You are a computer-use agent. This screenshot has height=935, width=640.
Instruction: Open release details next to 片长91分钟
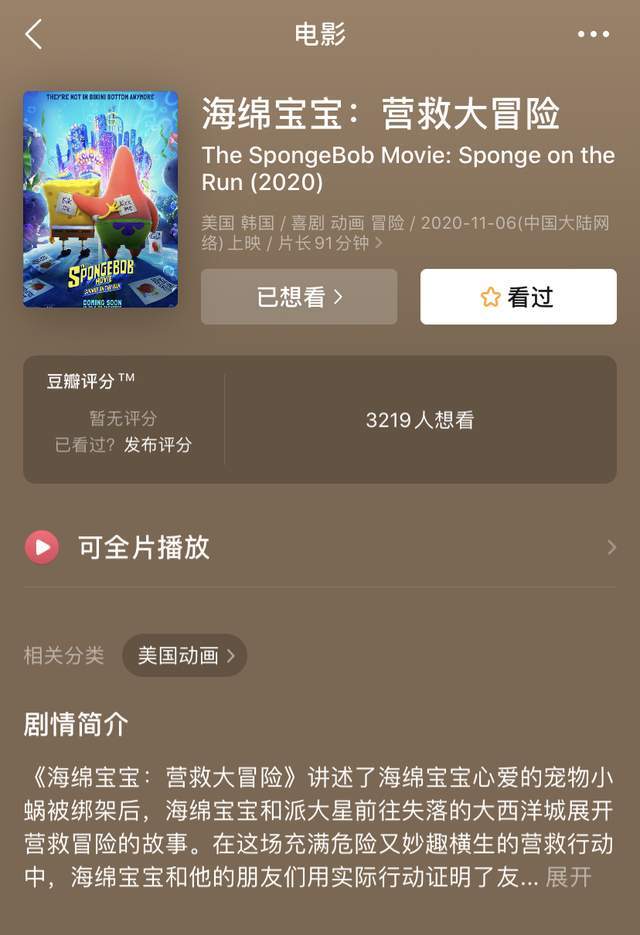point(379,243)
